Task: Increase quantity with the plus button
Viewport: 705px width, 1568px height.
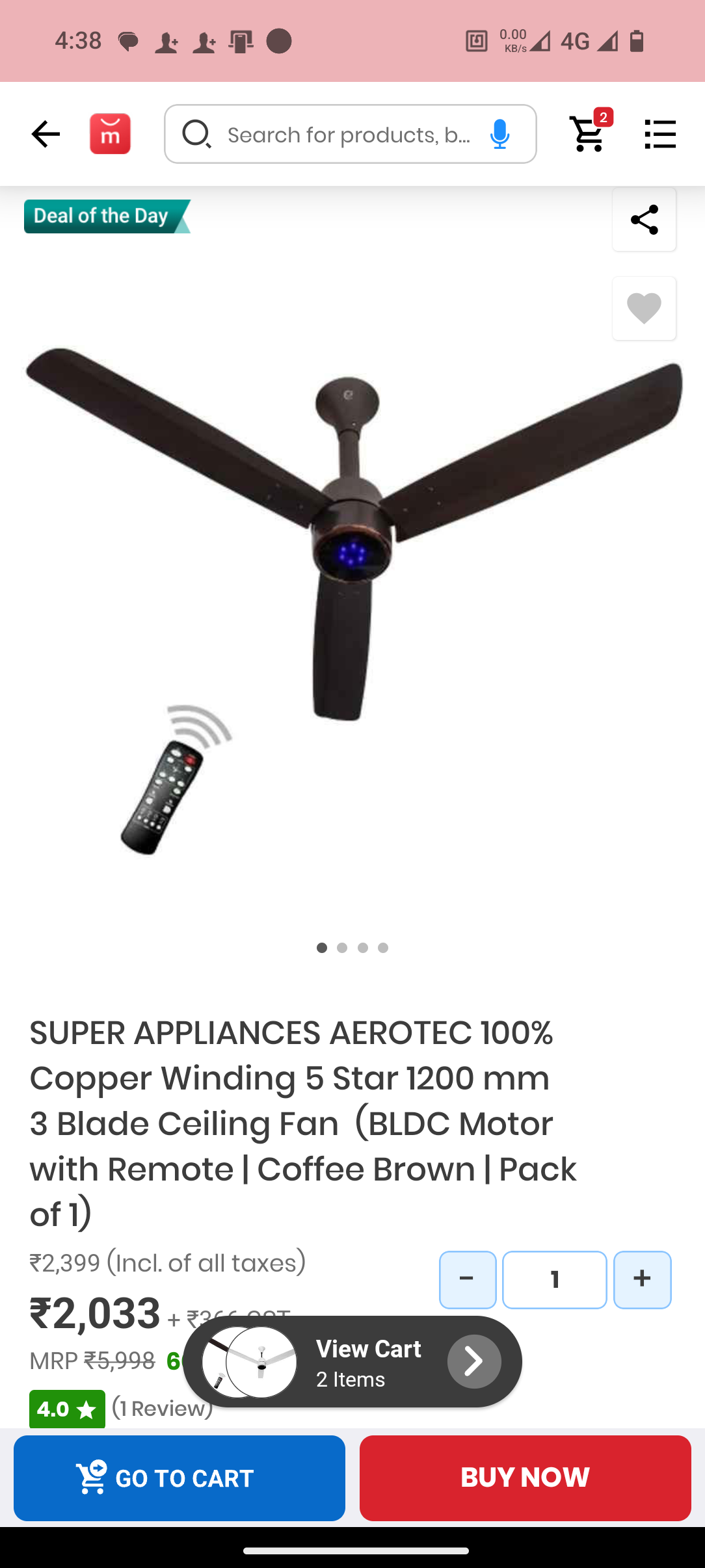Action: click(642, 1279)
